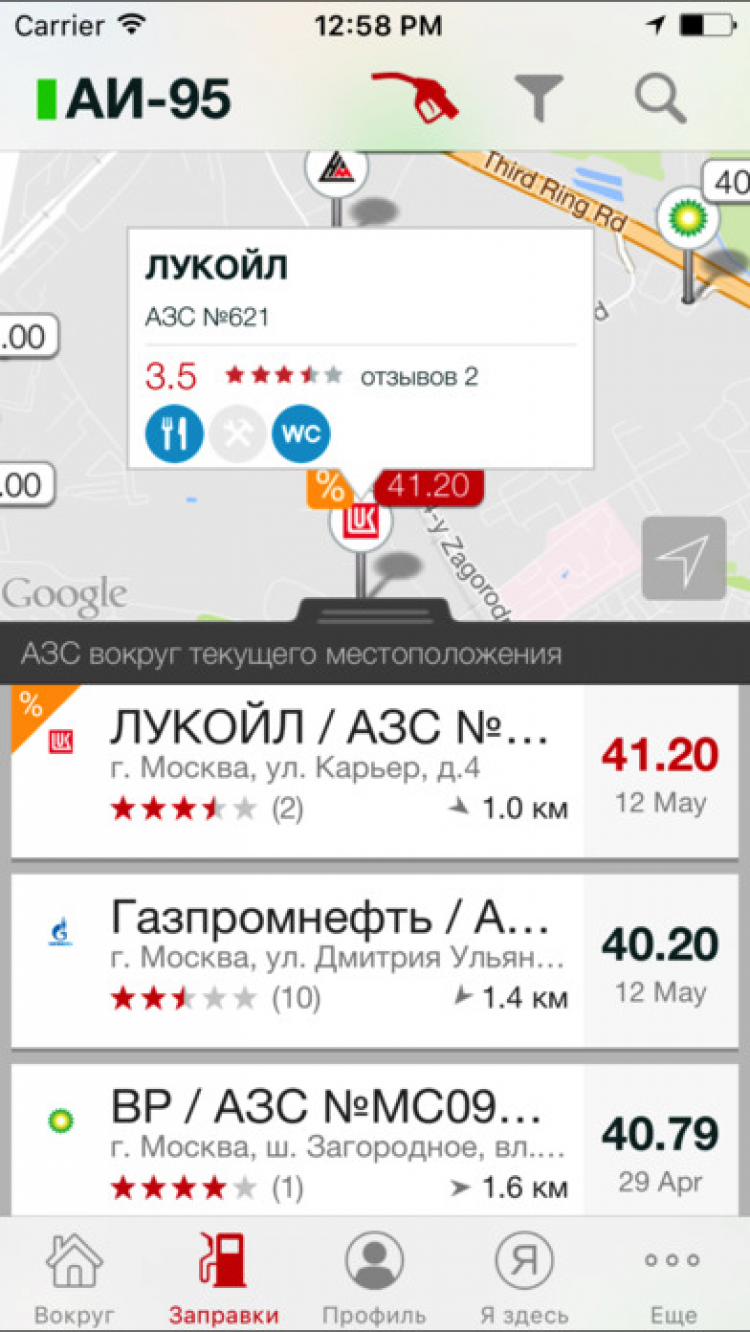The width and height of the screenshot is (750, 1332).
Task: Tap the red fuel nozzle icon
Action: (415, 98)
